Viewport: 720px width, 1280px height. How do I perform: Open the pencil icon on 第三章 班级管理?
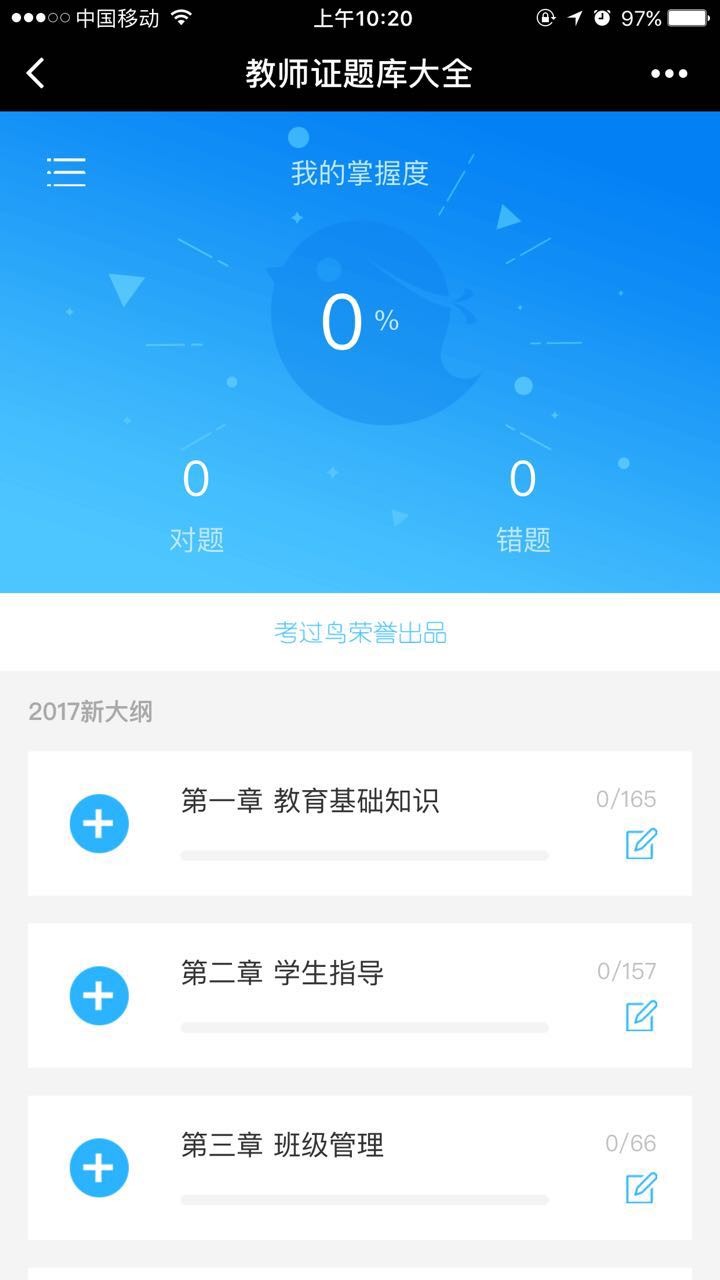point(641,1188)
